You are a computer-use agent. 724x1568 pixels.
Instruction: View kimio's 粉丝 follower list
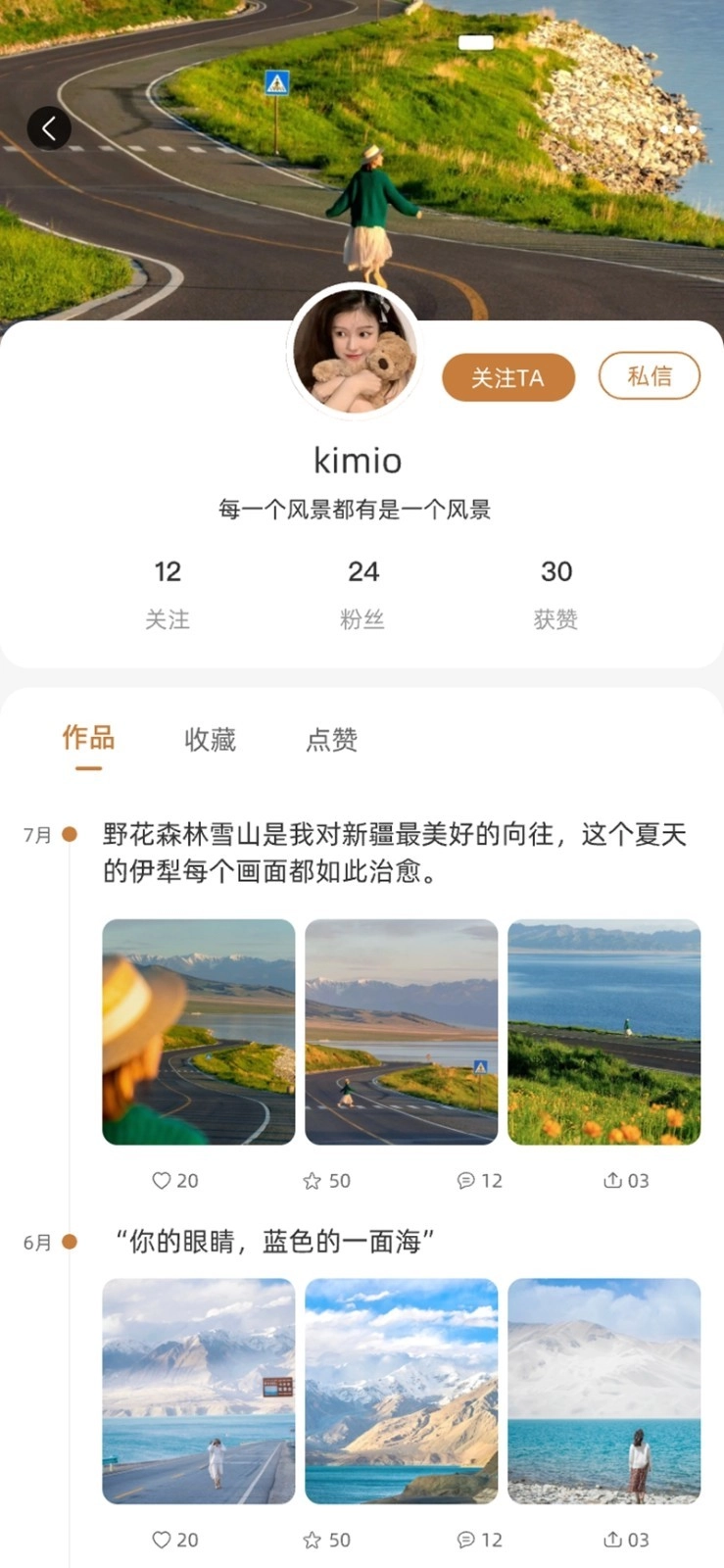[363, 593]
